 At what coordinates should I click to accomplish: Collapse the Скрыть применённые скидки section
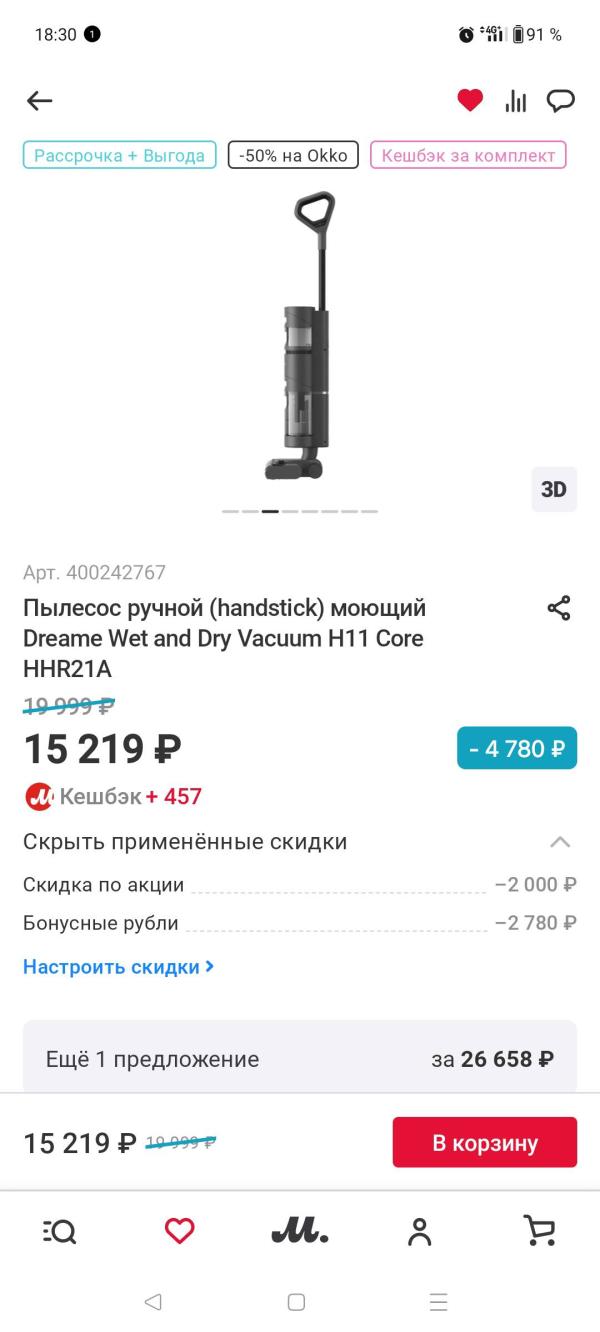[560, 842]
